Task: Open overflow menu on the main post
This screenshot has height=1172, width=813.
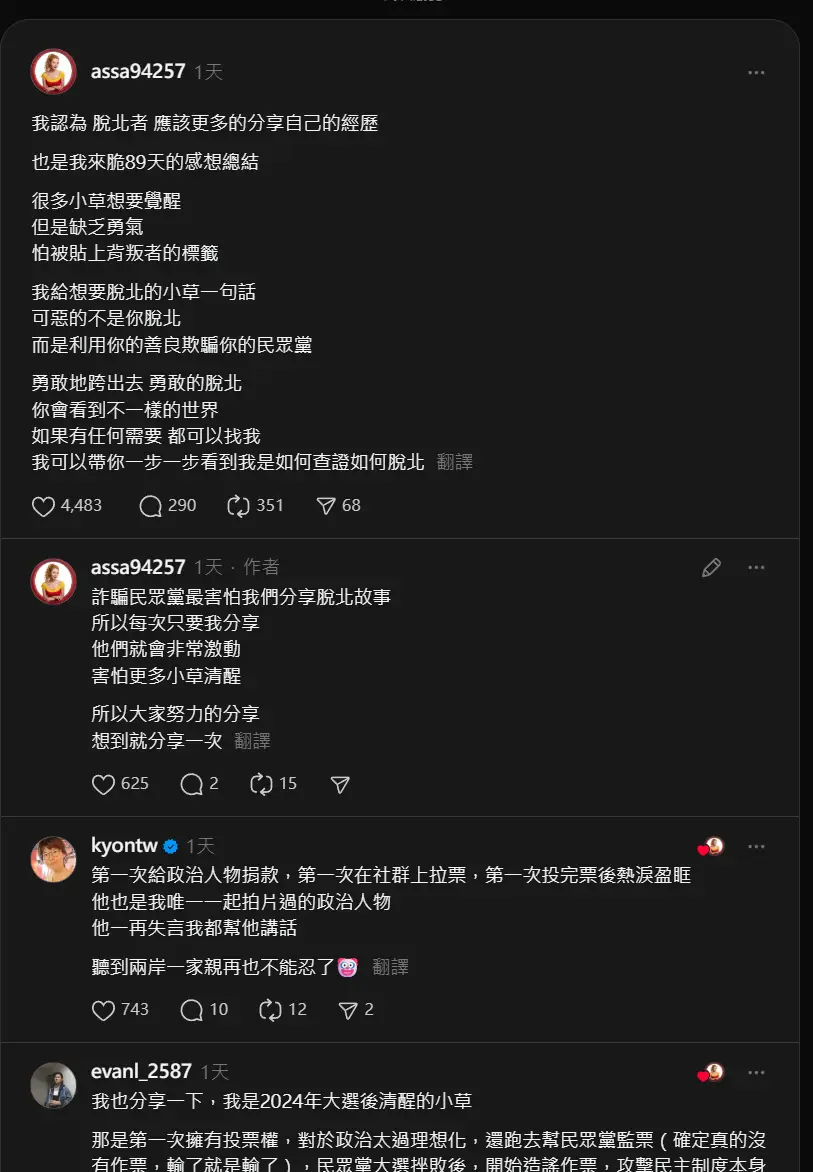Action: [x=756, y=72]
